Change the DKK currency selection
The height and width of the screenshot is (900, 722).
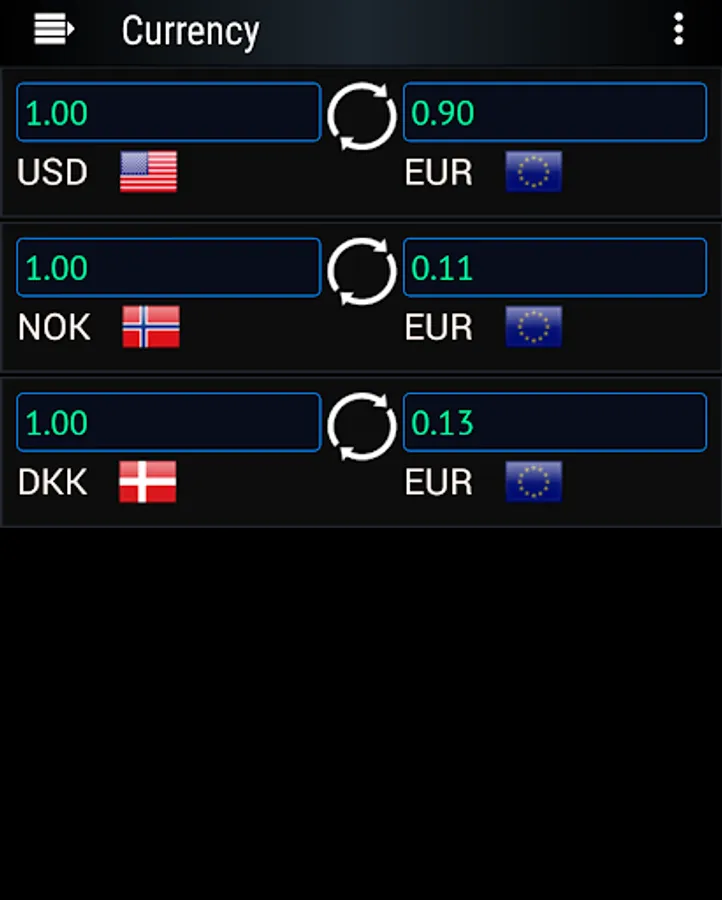click(x=96, y=482)
